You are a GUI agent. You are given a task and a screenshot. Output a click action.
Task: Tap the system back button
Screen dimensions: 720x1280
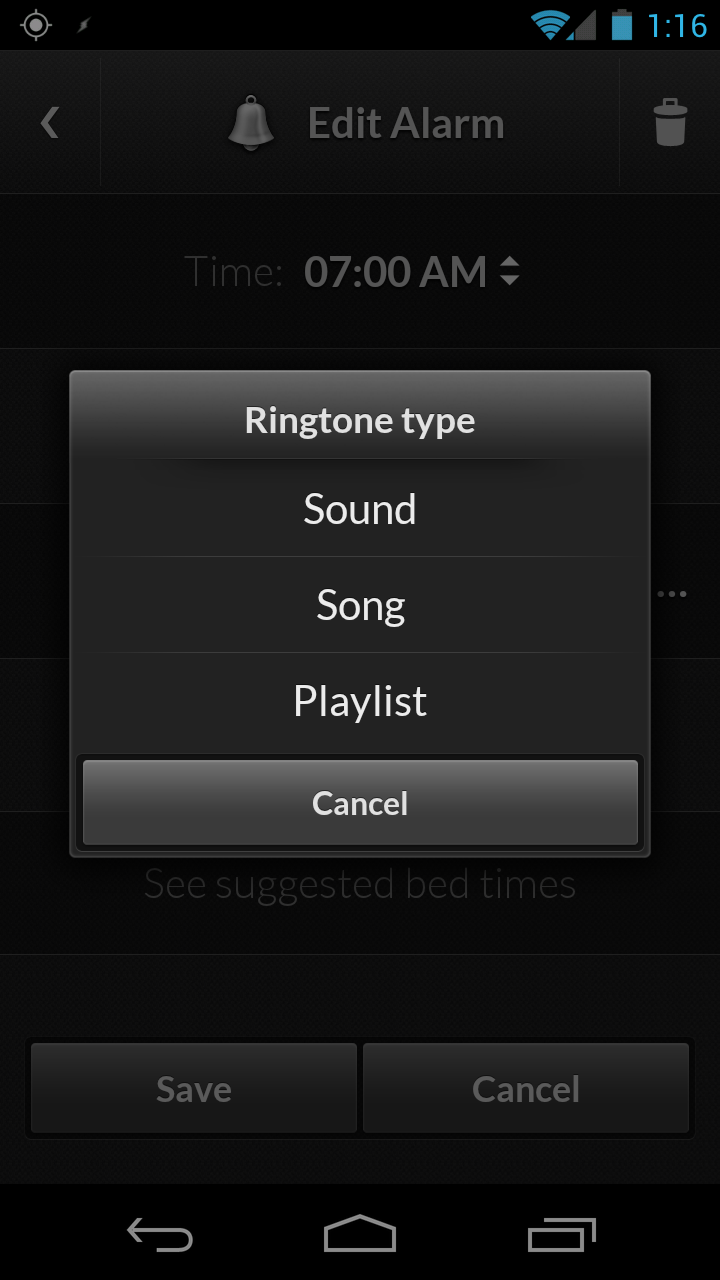(x=160, y=1235)
